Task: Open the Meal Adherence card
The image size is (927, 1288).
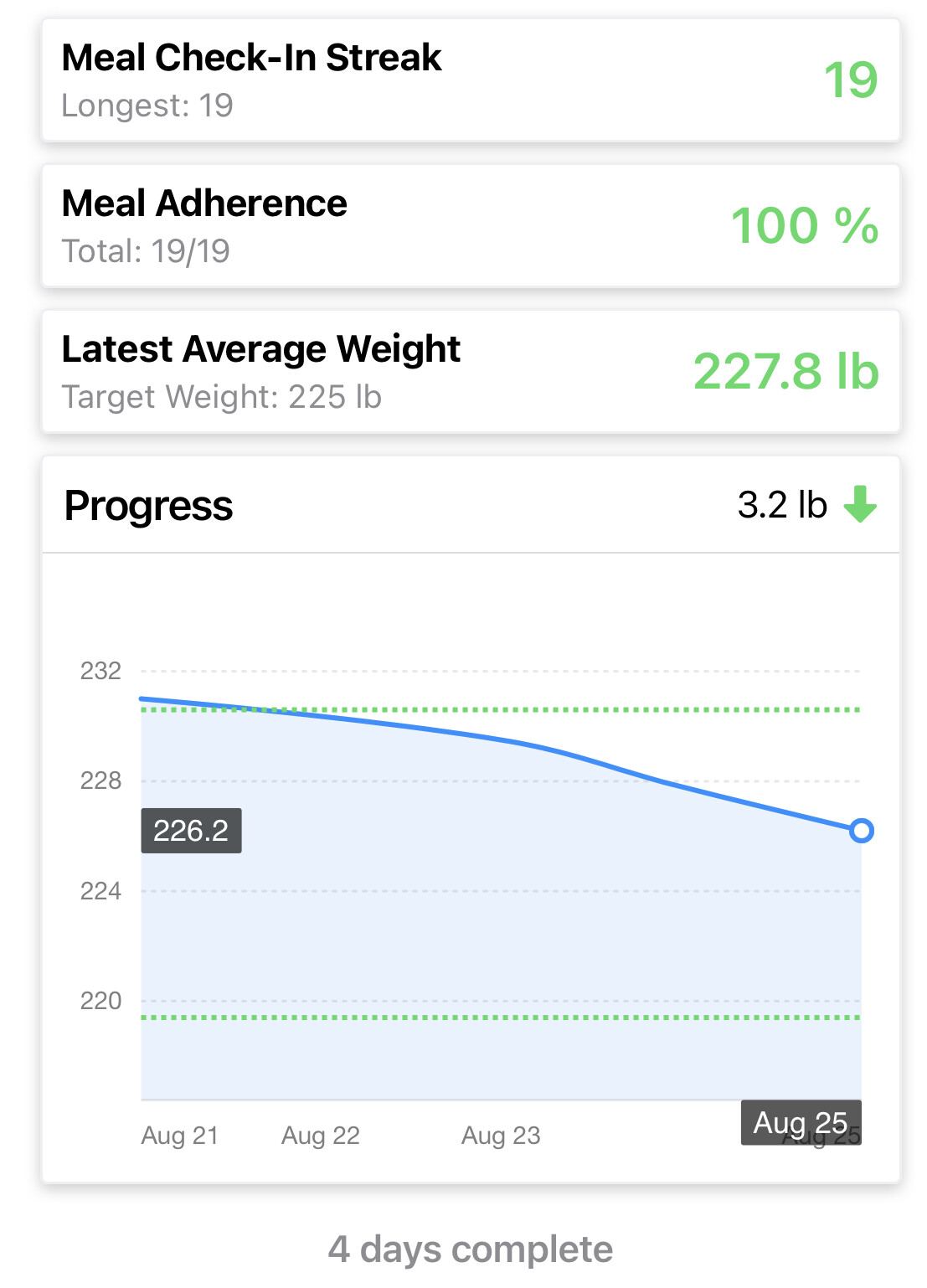Action: pyautogui.click(x=470, y=226)
